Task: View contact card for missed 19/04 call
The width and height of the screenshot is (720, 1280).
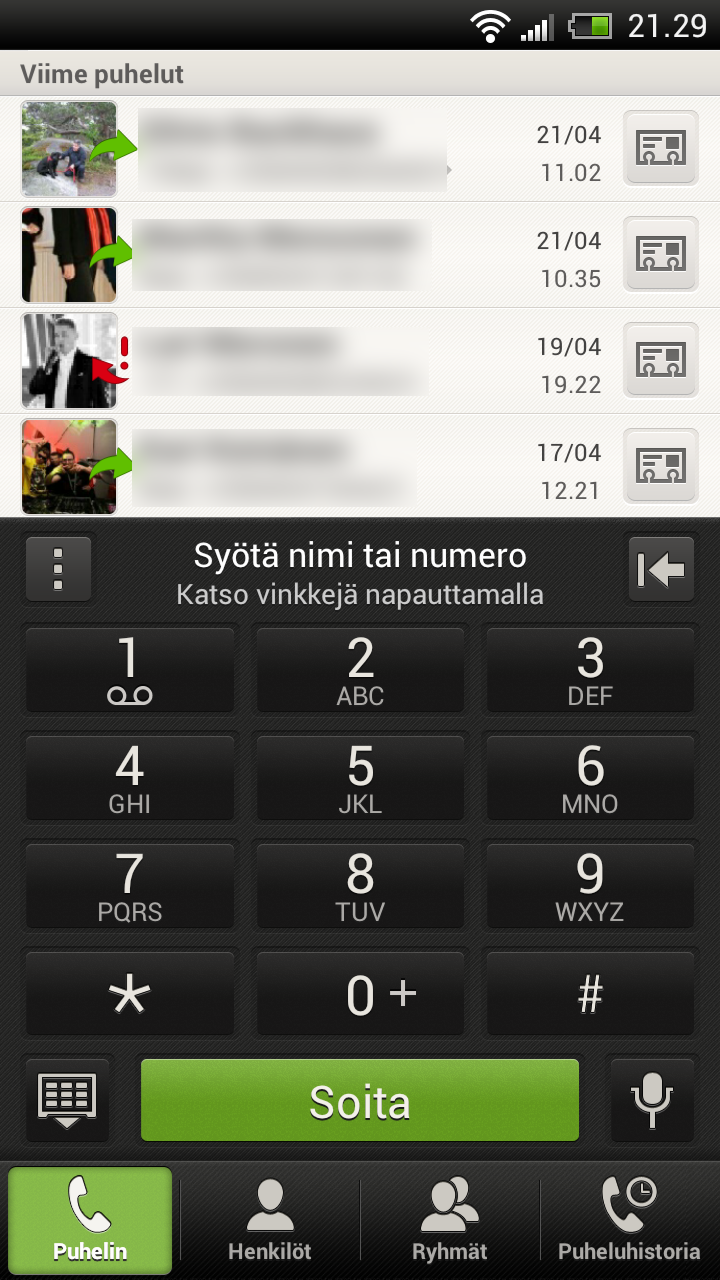Action: click(x=660, y=360)
